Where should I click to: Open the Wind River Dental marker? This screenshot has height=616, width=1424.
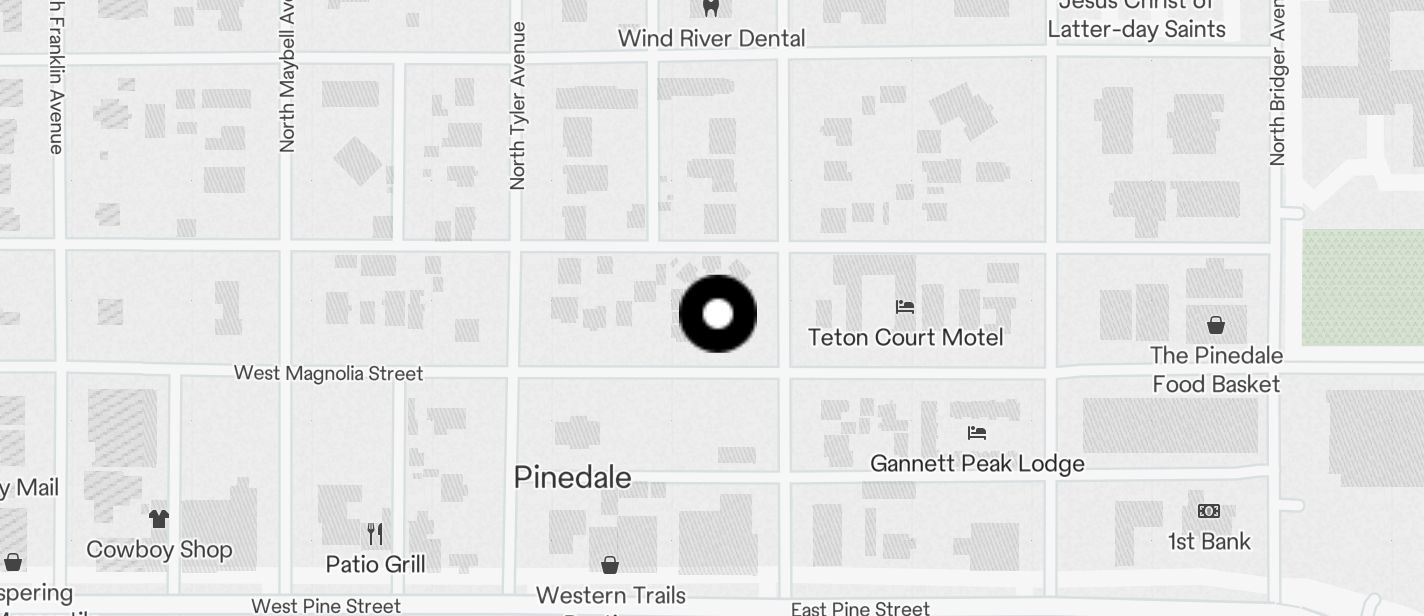pos(711,9)
